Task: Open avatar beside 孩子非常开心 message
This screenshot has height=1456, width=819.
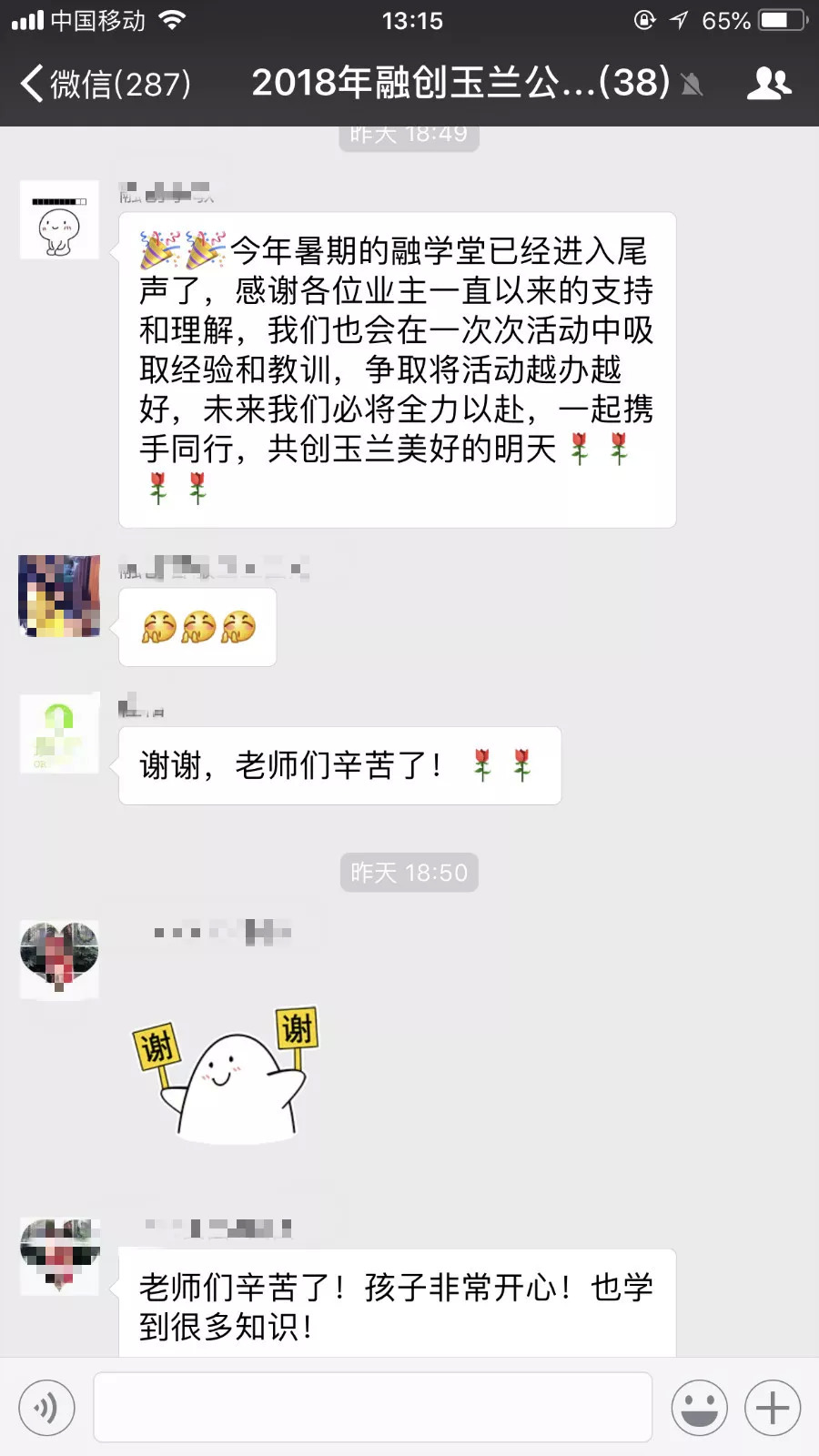Action: coord(60,1256)
